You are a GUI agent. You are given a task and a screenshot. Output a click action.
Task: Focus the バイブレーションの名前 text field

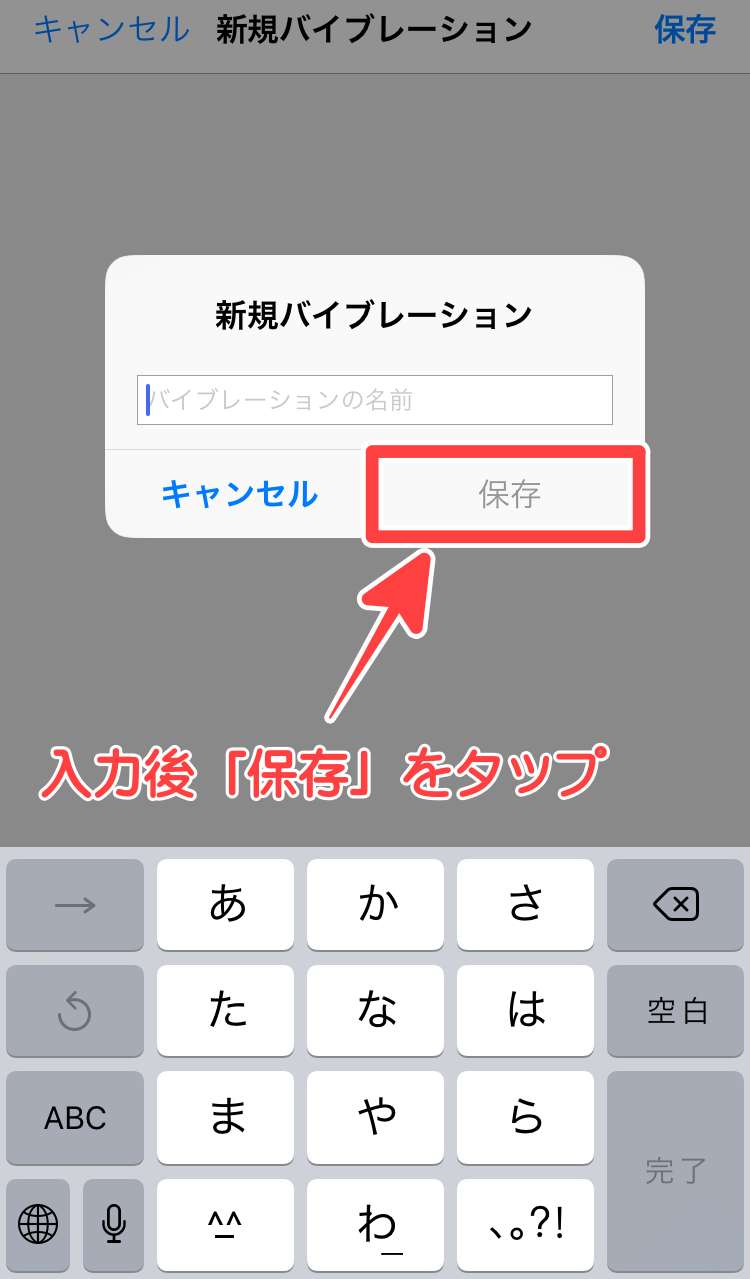click(374, 400)
